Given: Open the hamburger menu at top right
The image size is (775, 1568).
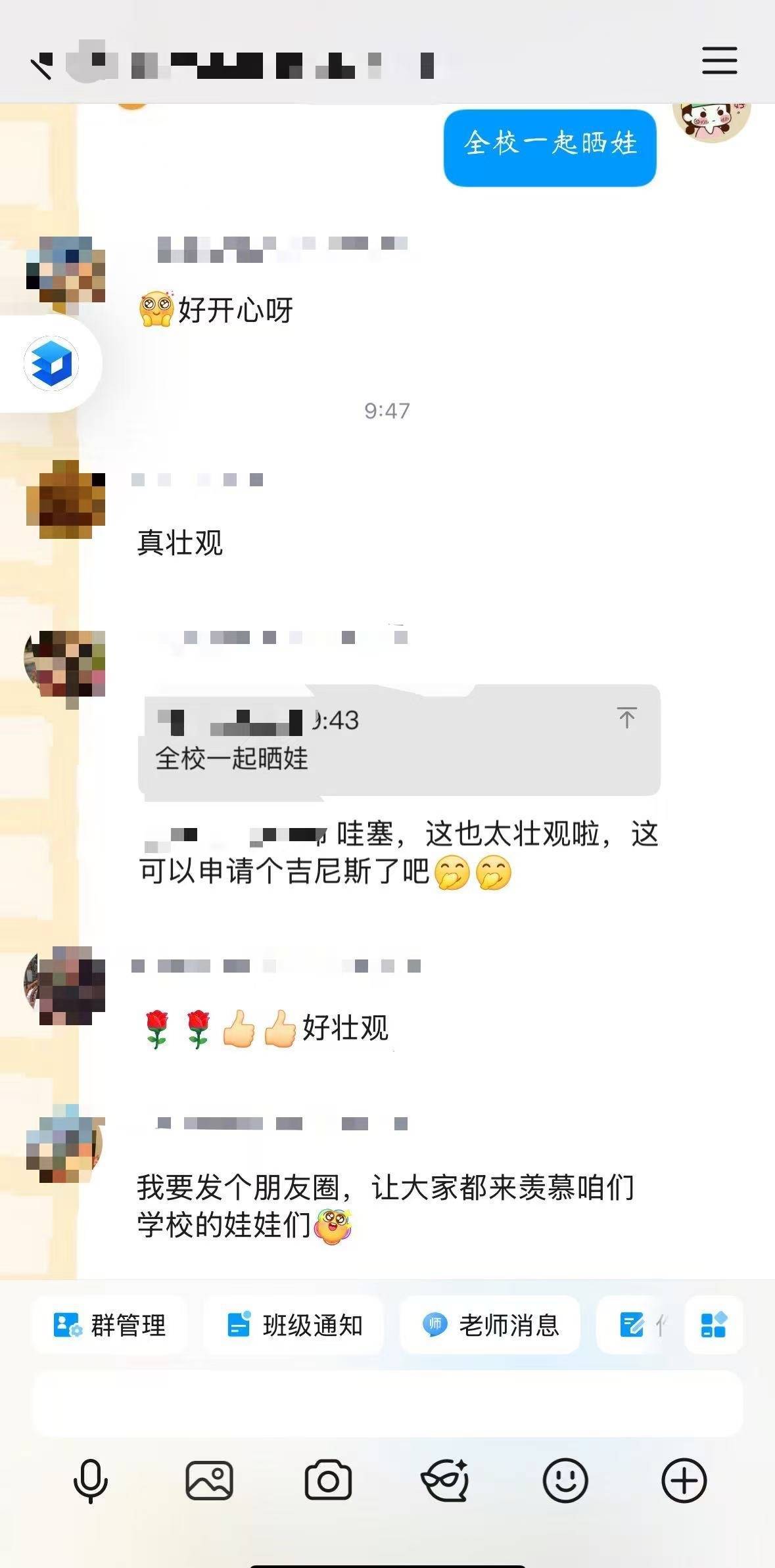Looking at the screenshot, I should click(719, 60).
